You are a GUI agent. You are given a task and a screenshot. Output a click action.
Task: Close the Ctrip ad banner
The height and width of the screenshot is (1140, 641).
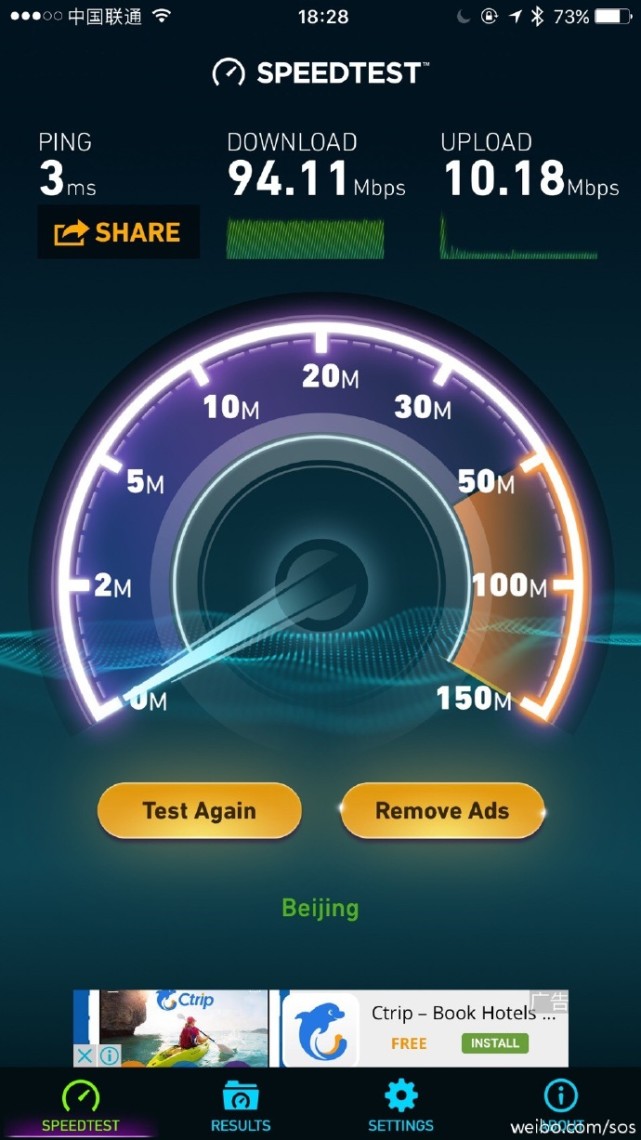86,1055
